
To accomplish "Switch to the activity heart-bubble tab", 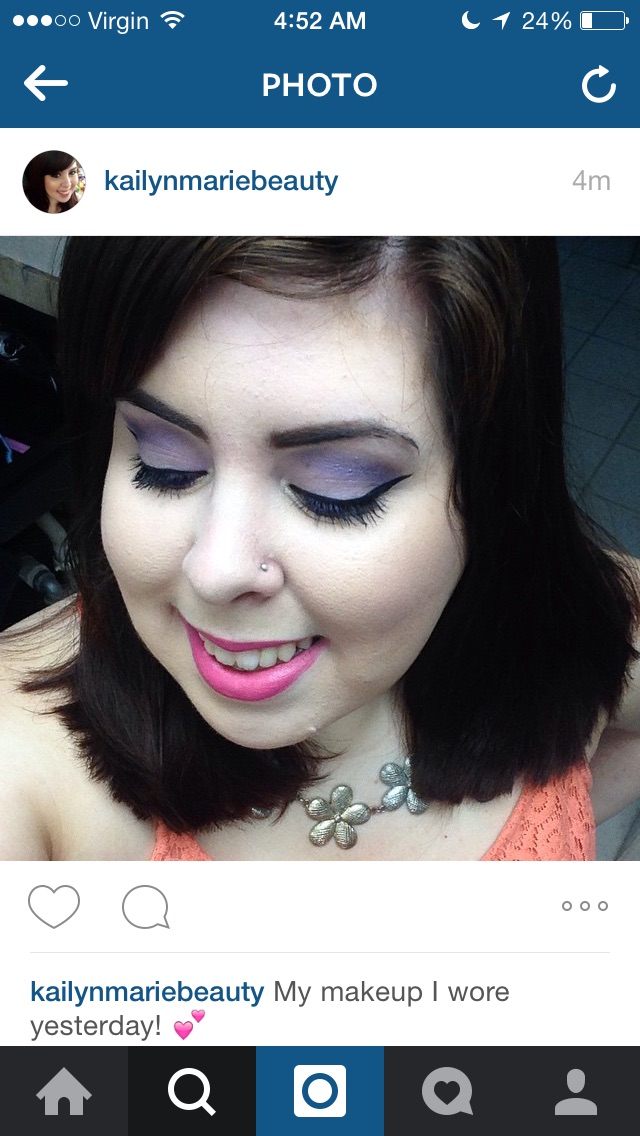I will point(448,1091).
